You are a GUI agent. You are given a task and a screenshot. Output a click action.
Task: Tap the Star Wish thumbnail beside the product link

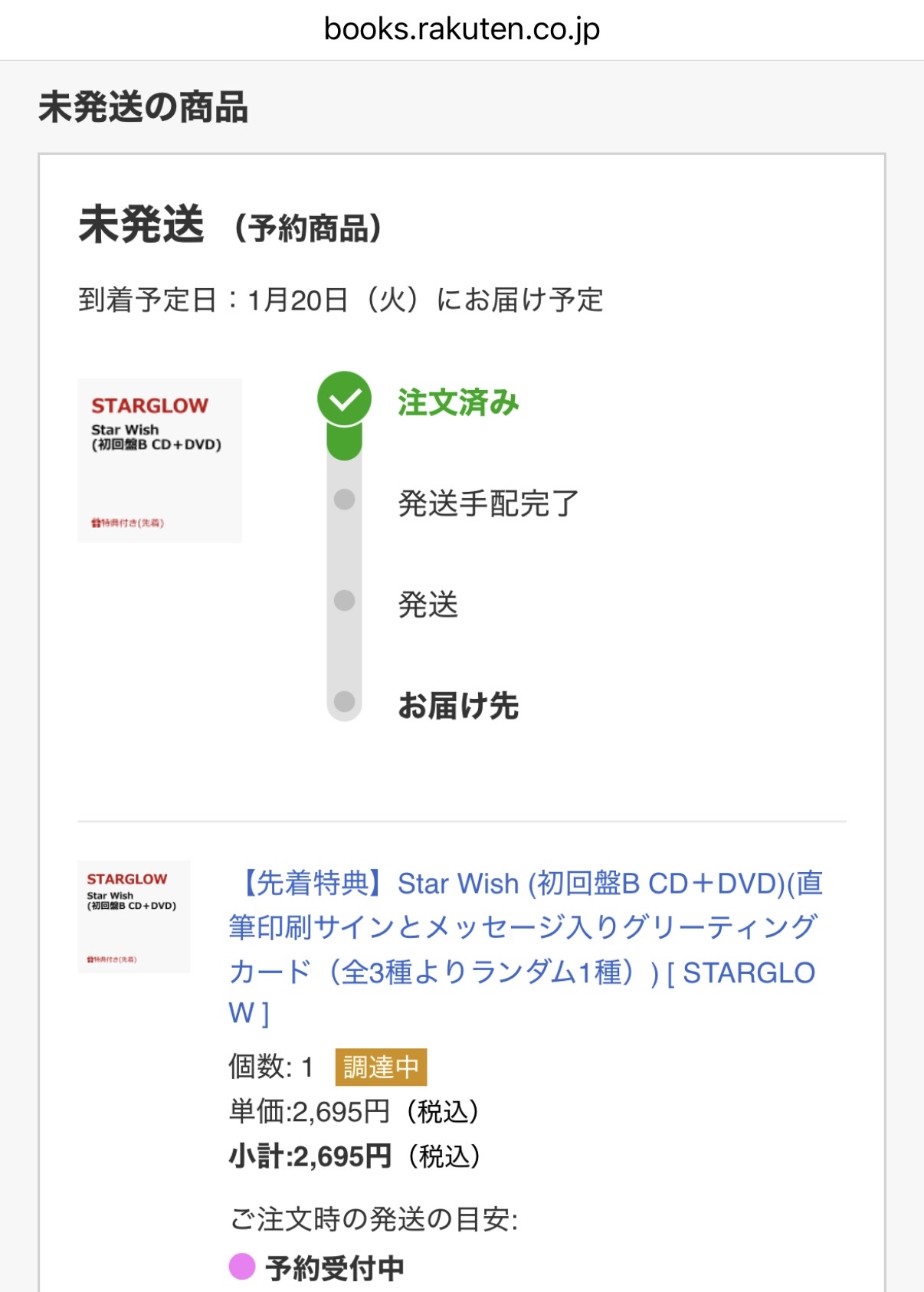(x=134, y=917)
